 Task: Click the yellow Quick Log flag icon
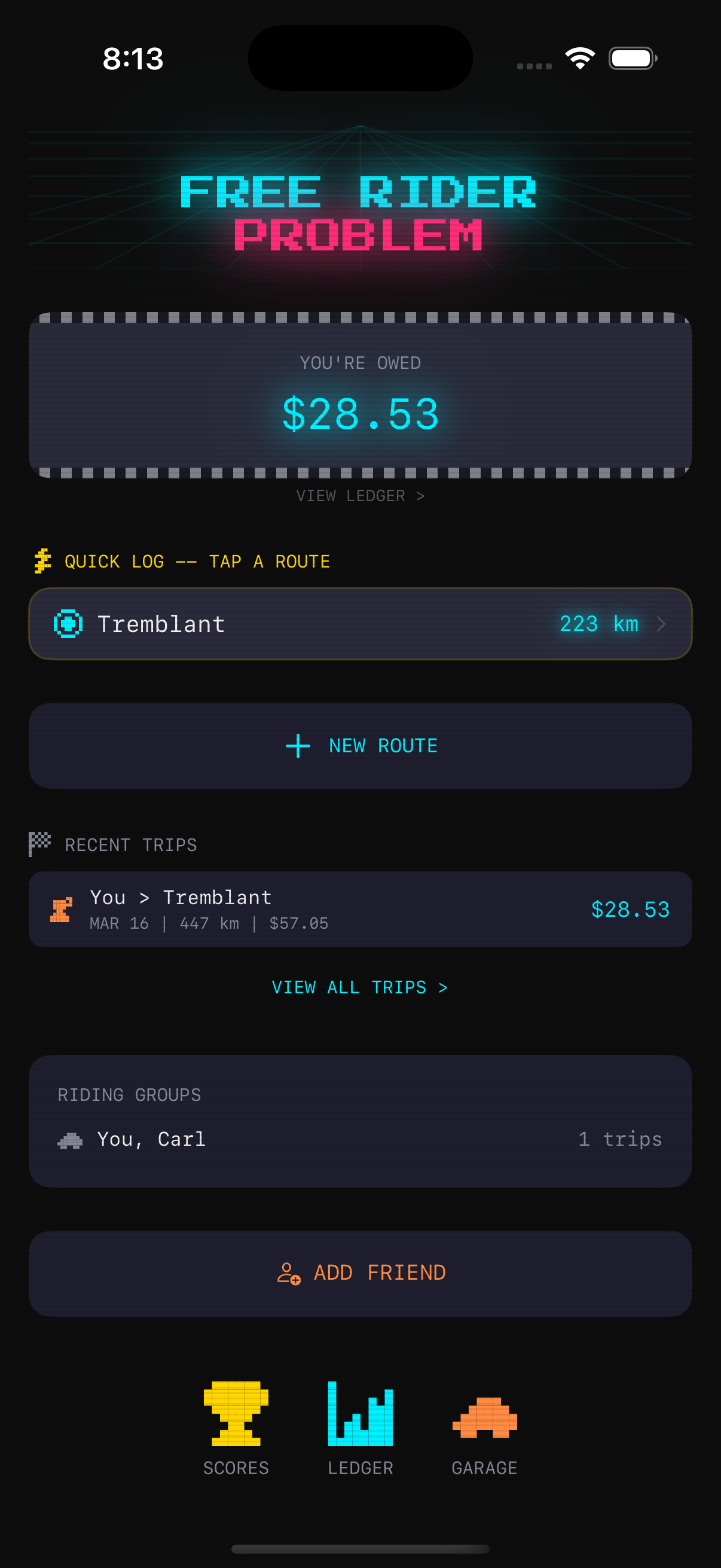(x=41, y=560)
